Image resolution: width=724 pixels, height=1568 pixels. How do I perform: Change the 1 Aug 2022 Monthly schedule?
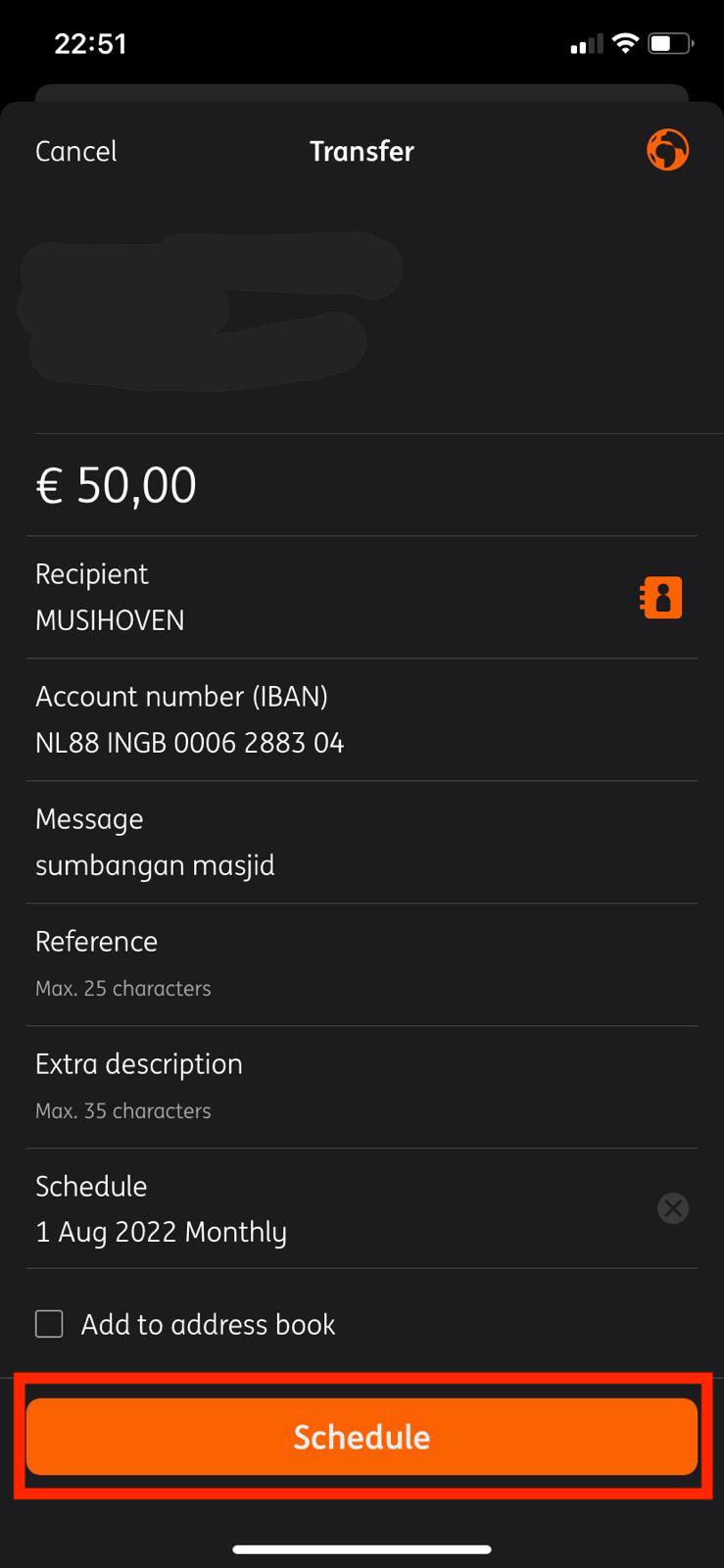click(x=333, y=1208)
